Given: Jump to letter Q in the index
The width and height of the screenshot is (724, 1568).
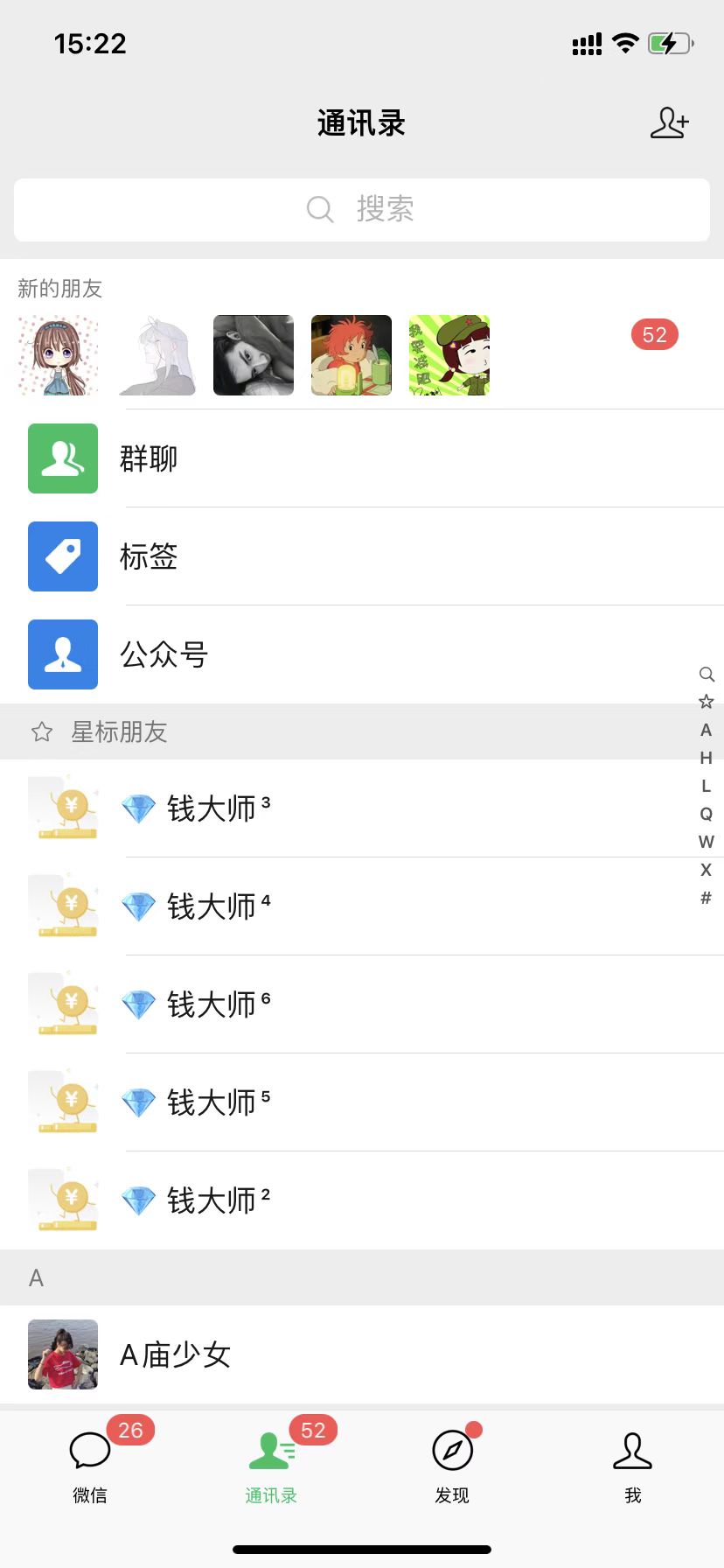Looking at the screenshot, I should point(707,814).
